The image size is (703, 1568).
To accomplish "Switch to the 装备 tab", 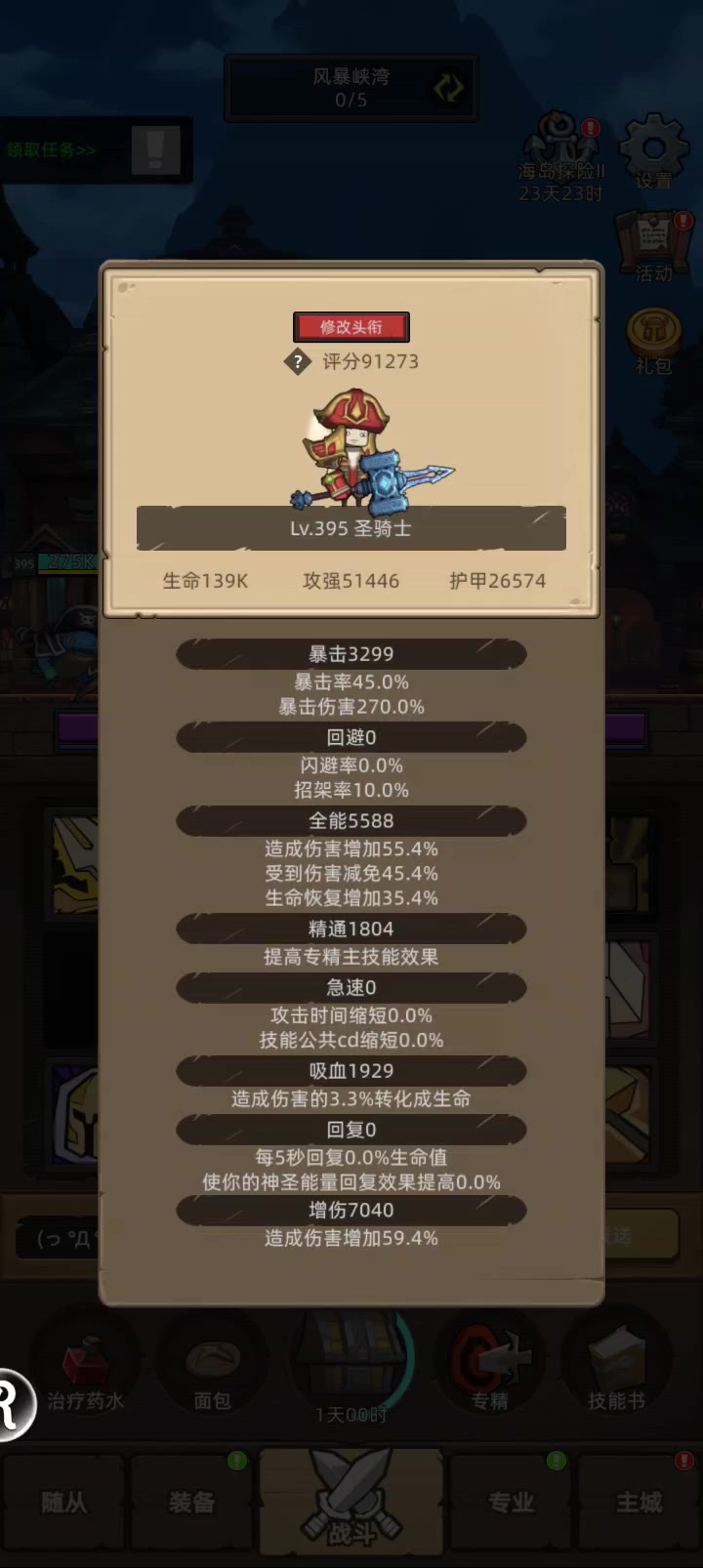I will coord(191,1502).
